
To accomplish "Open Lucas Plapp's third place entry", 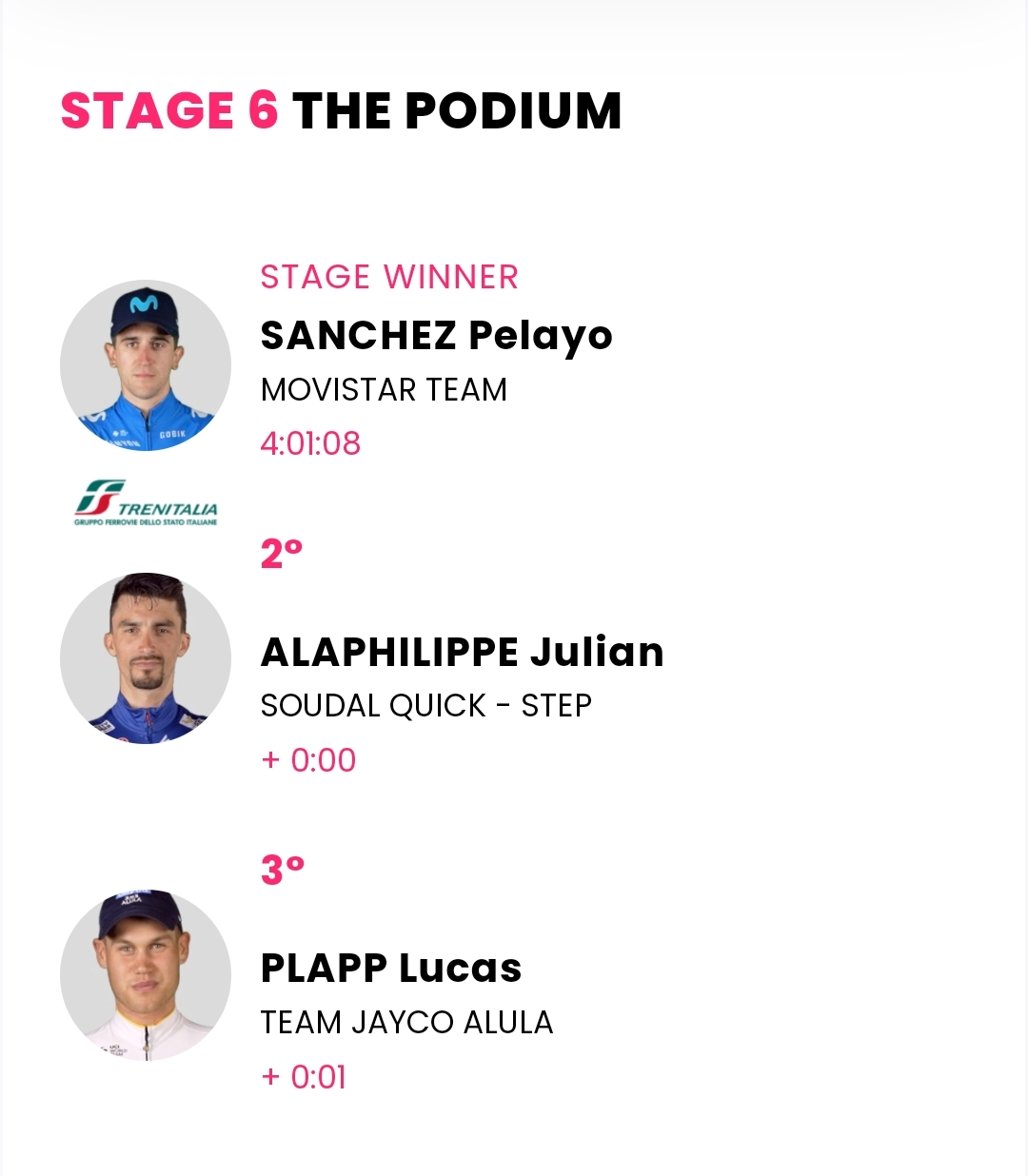I will (x=391, y=970).
